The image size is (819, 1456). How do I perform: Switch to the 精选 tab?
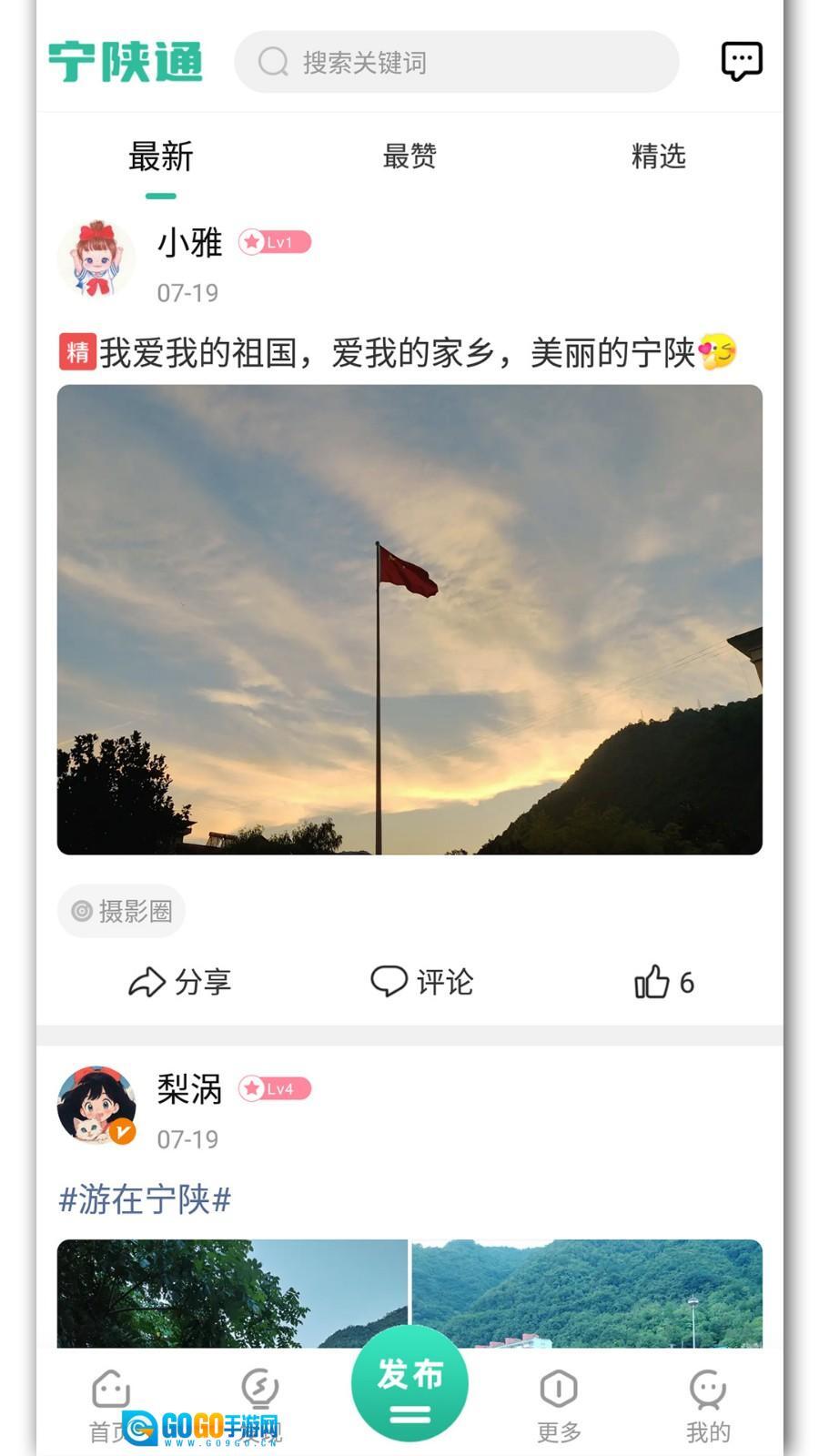pos(658,157)
